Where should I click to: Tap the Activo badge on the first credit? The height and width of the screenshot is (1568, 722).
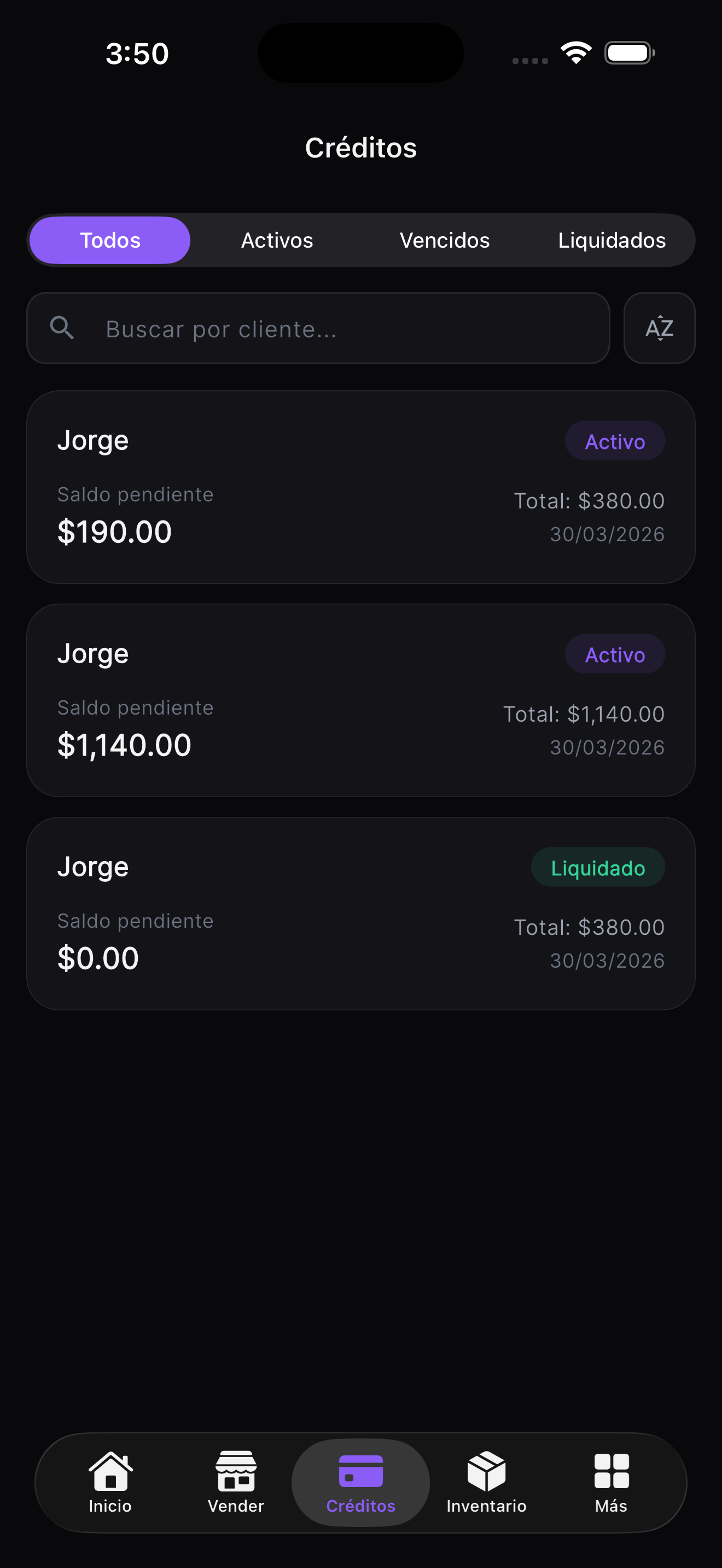tap(615, 440)
